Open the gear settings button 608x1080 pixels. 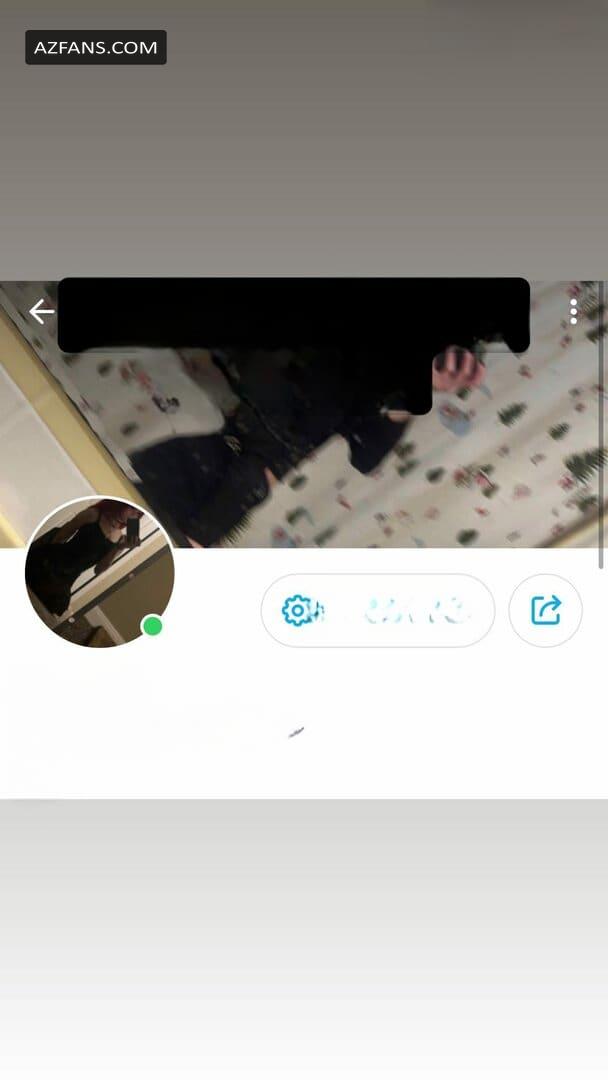click(x=377, y=610)
